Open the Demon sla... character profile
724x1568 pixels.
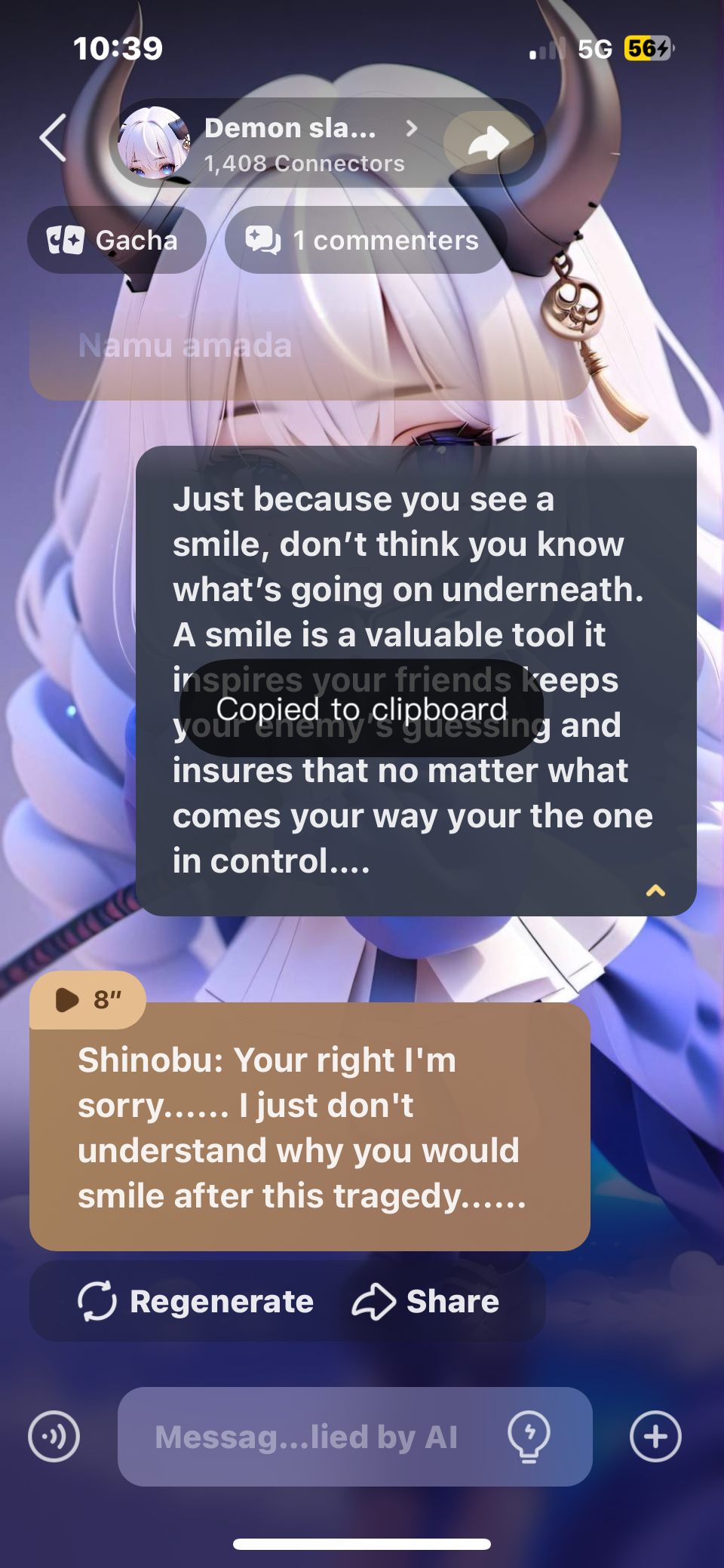point(290,142)
